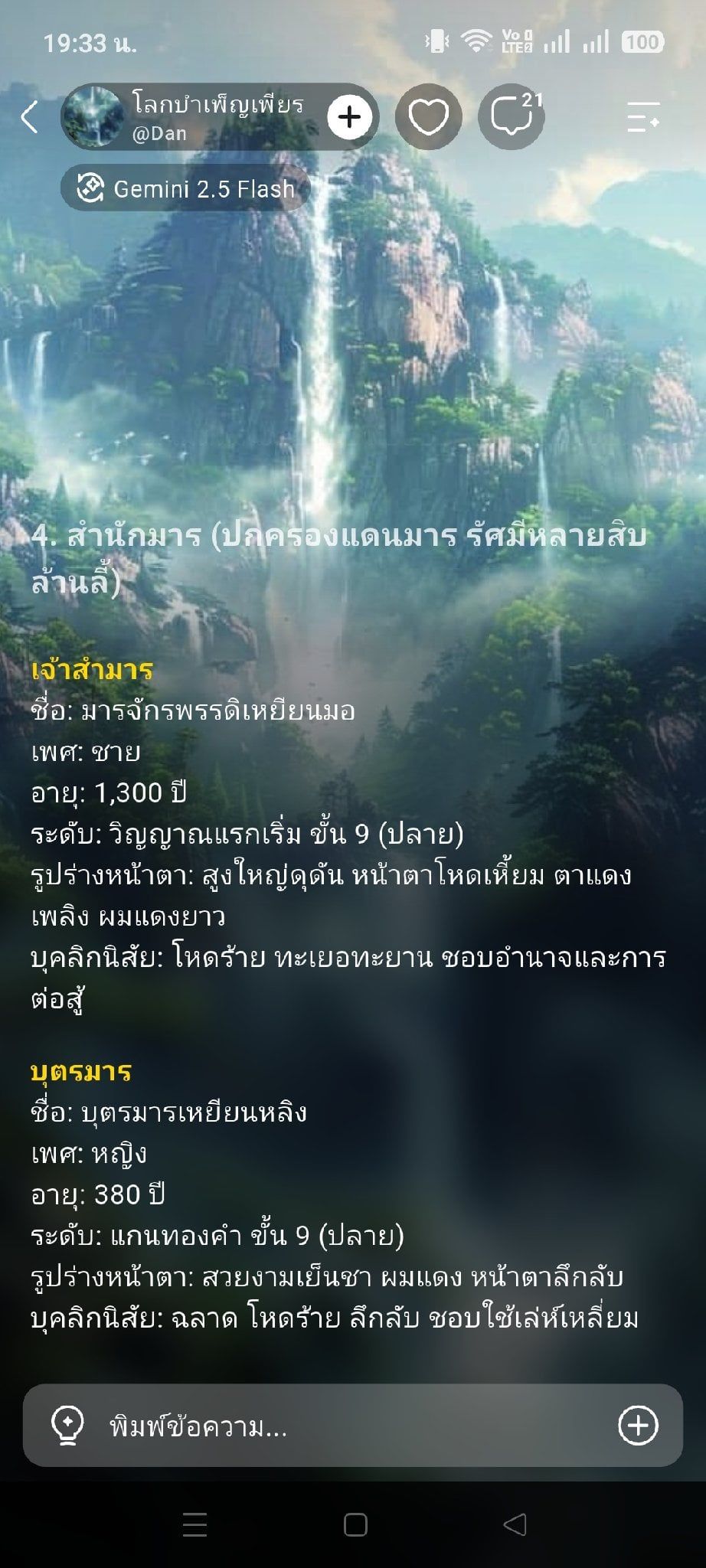Tap the Gemini 2.5 Flash model chip
Image resolution: width=706 pixels, height=1568 pixels.
(185, 188)
